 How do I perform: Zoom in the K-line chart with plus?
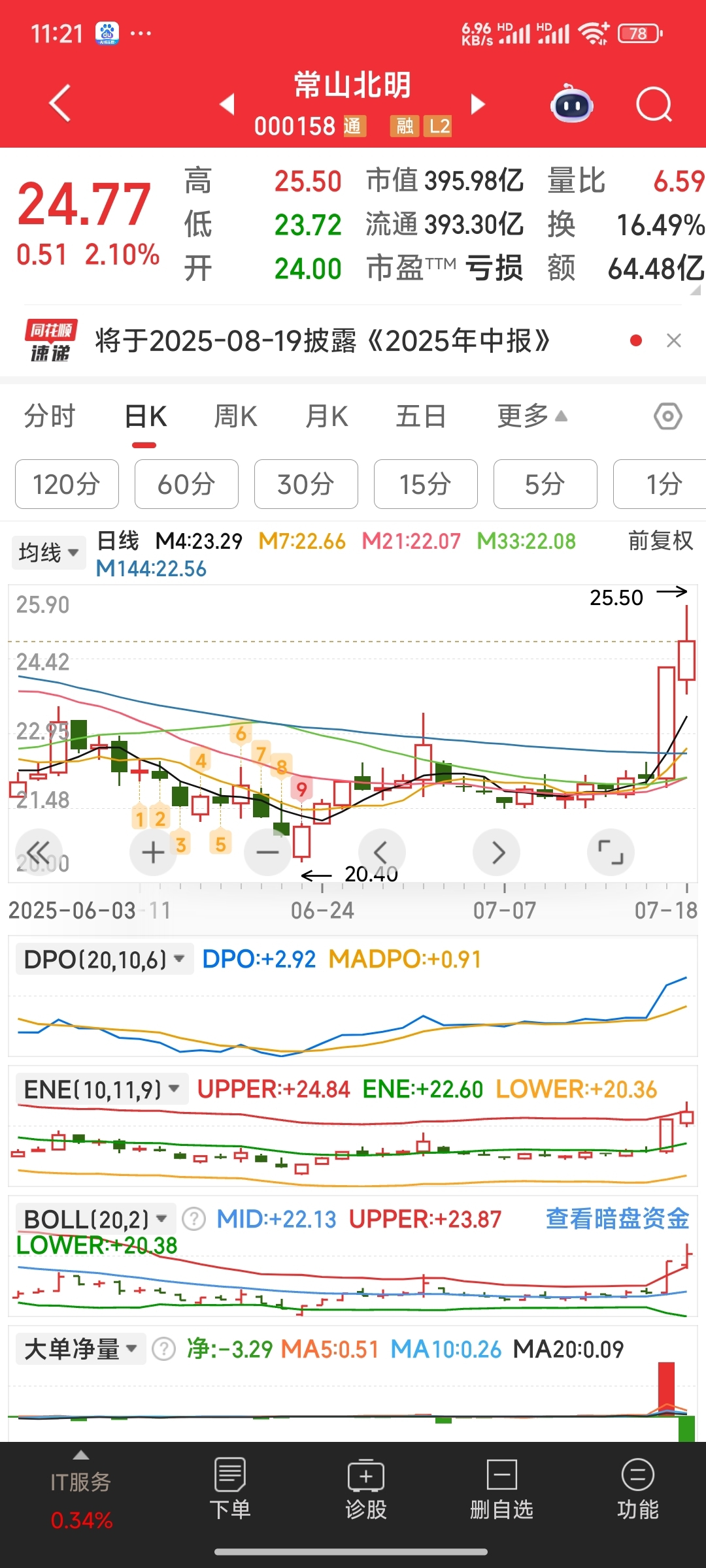(153, 852)
